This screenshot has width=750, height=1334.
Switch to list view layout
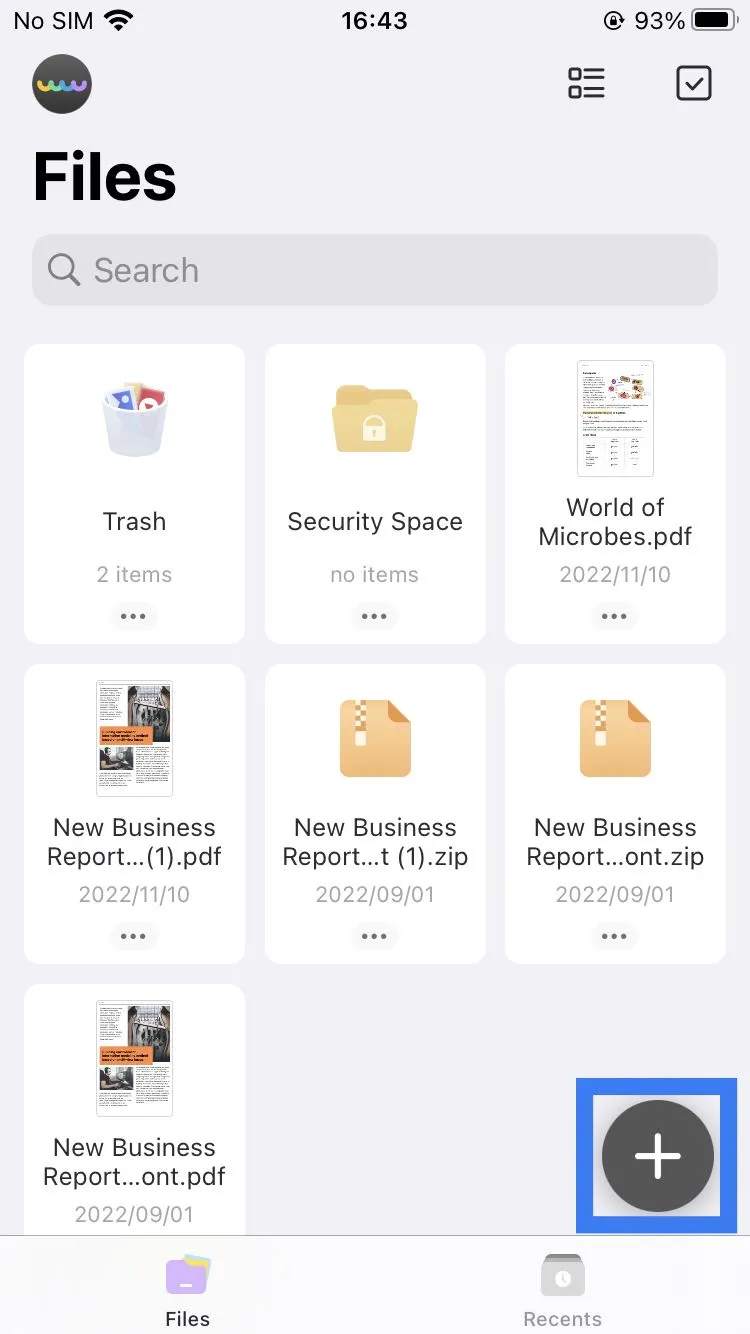[586, 84]
